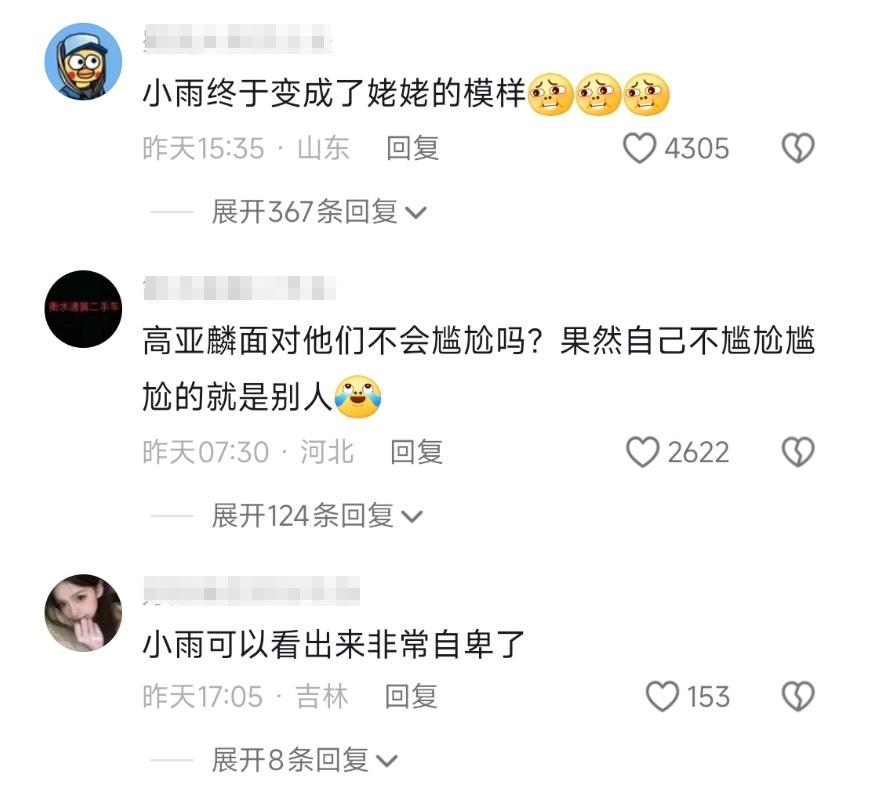The width and height of the screenshot is (884, 791).
Task: Like the 吉林 comment with 153 likes
Action: tap(662, 696)
